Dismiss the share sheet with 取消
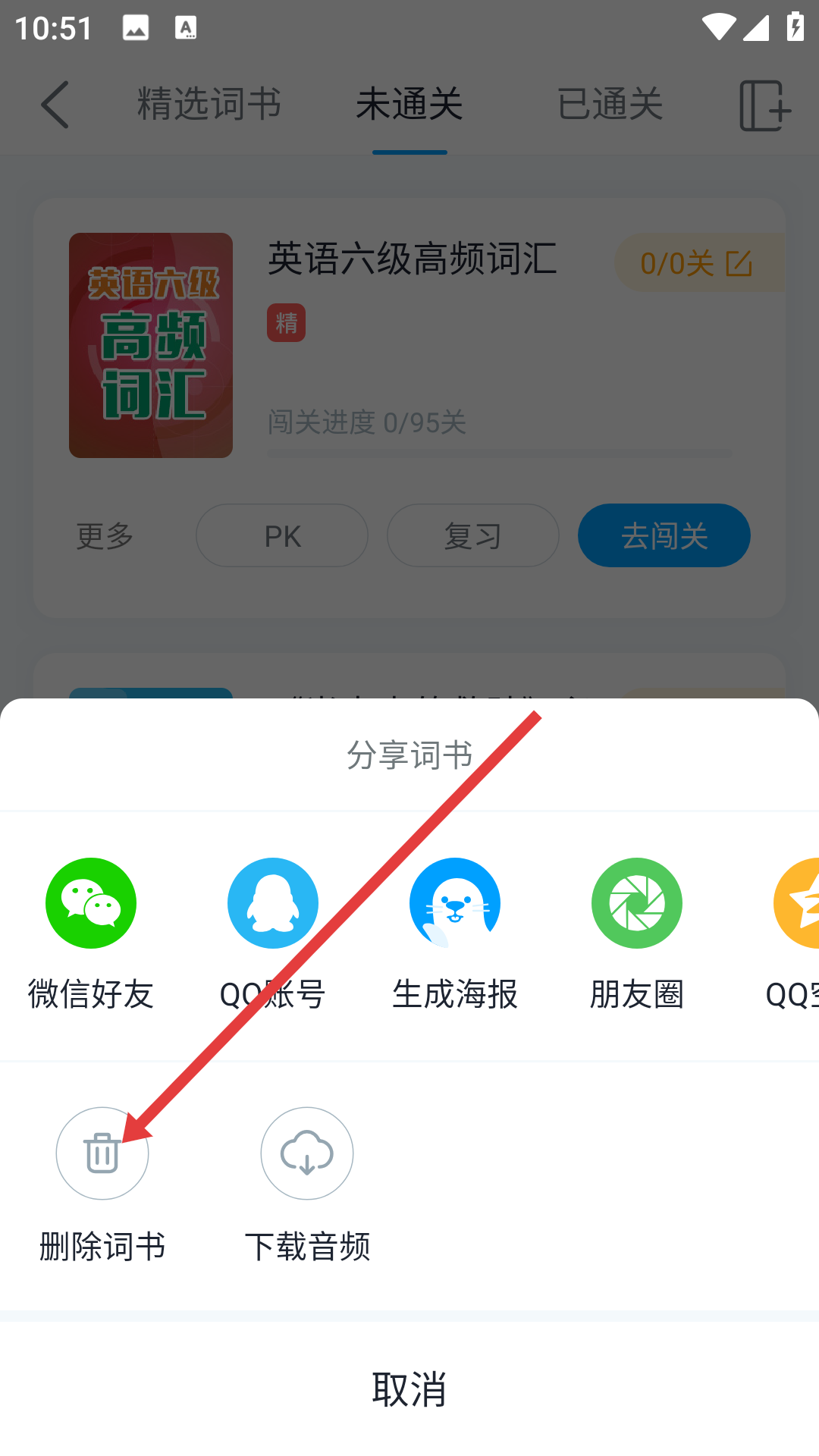Viewport: 819px width, 1456px height. tap(409, 1389)
